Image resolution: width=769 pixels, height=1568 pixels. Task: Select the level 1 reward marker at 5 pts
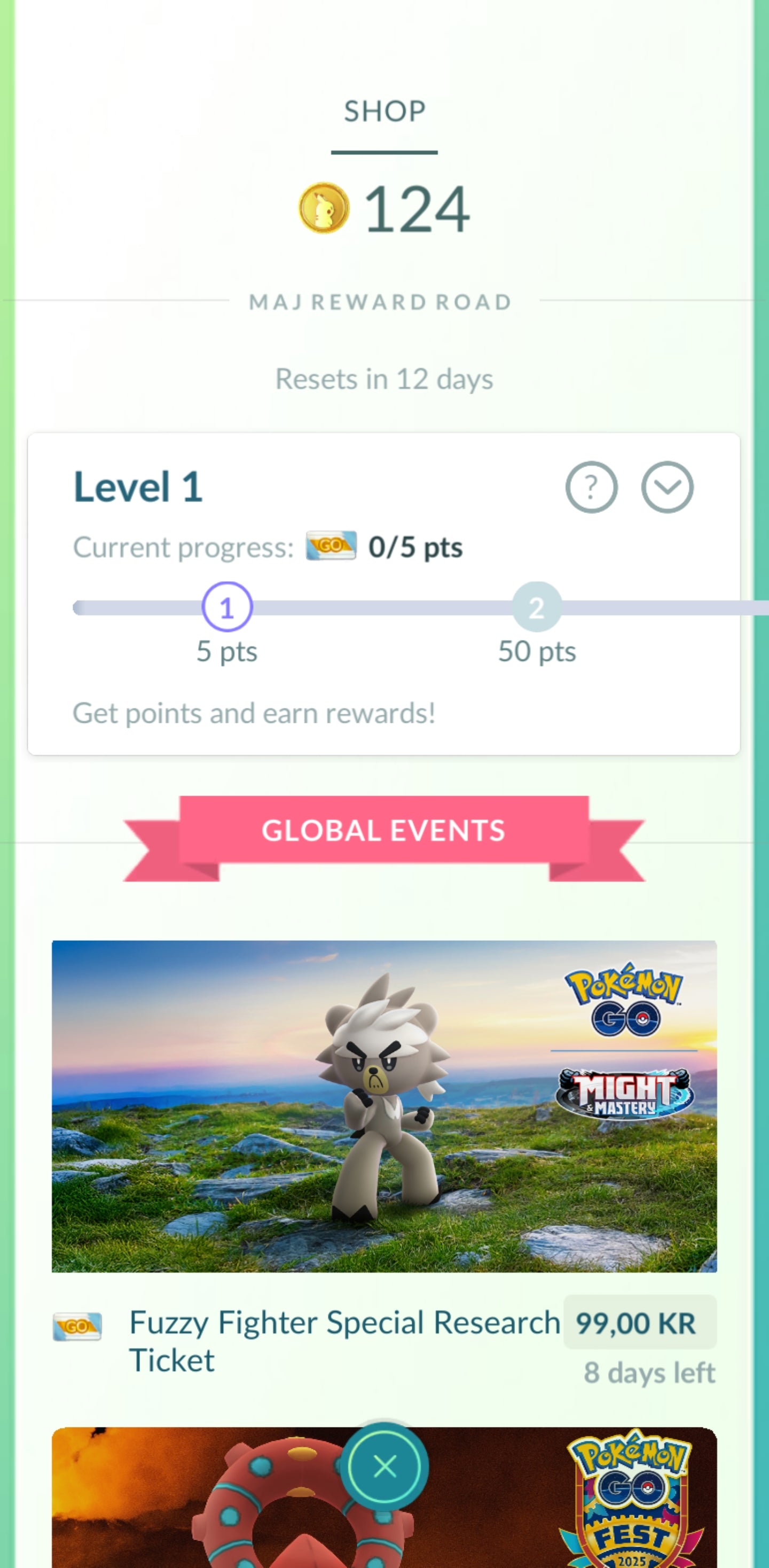(227, 607)
